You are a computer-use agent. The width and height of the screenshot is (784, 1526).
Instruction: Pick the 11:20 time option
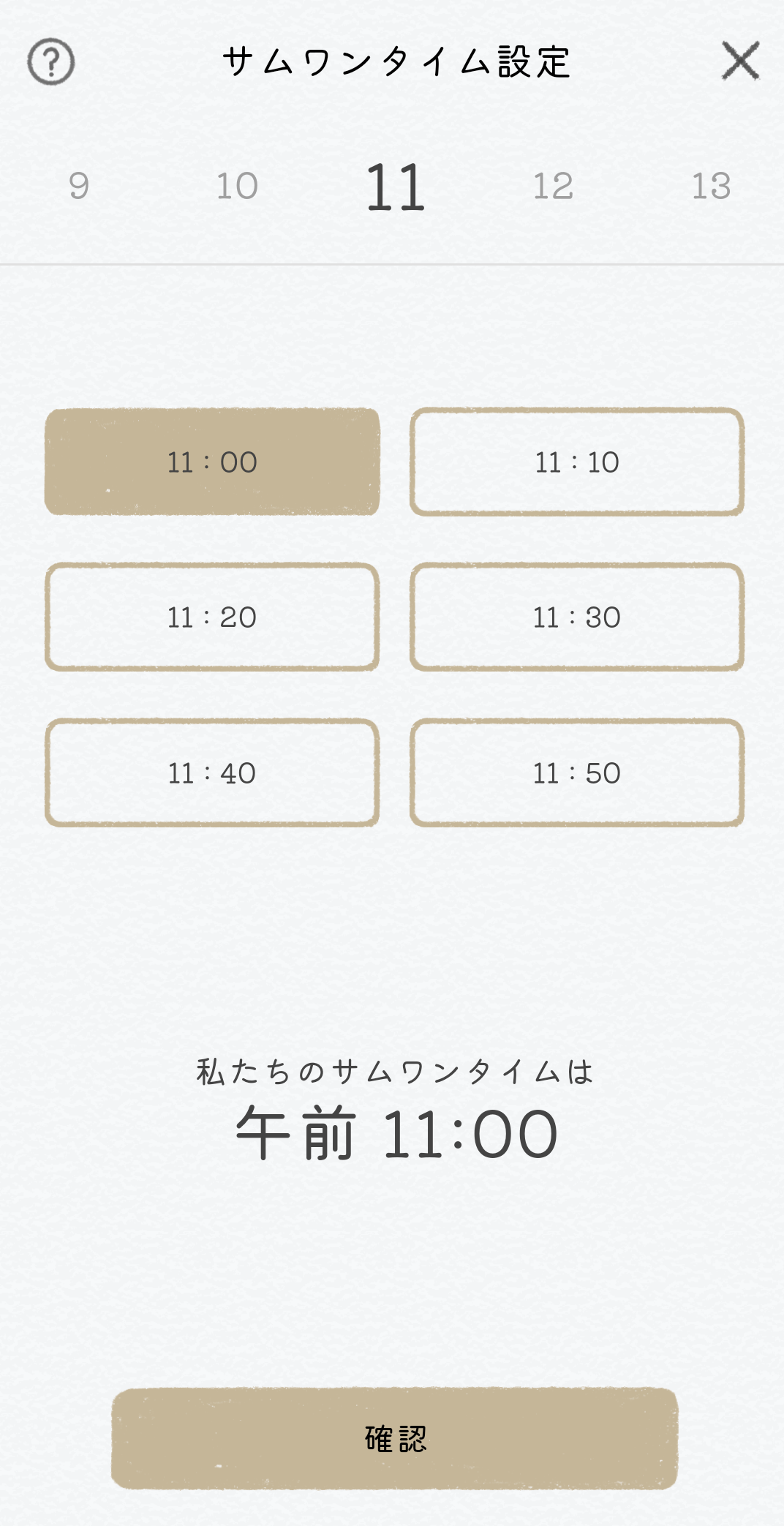(x=213, y=617)
